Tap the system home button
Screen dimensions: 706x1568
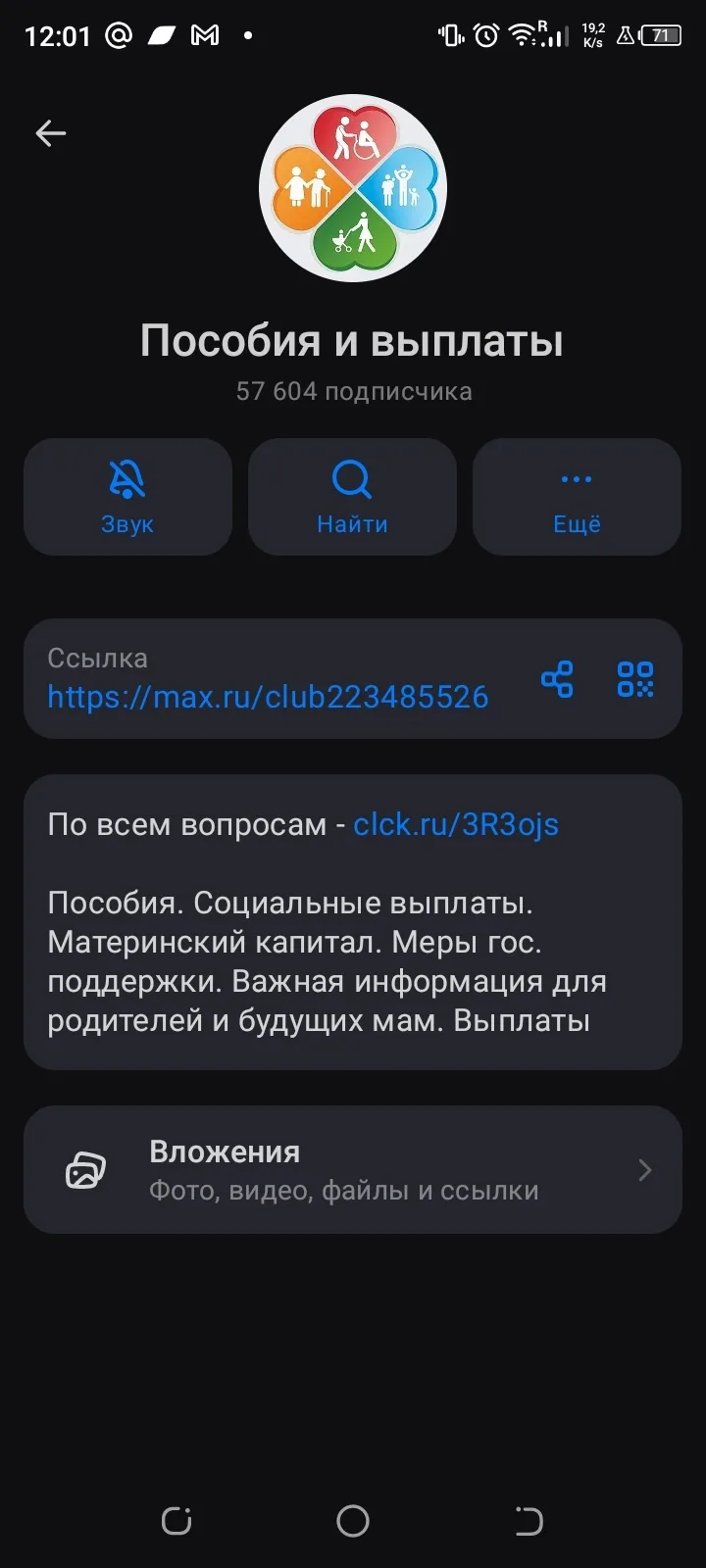[353, 1521]
